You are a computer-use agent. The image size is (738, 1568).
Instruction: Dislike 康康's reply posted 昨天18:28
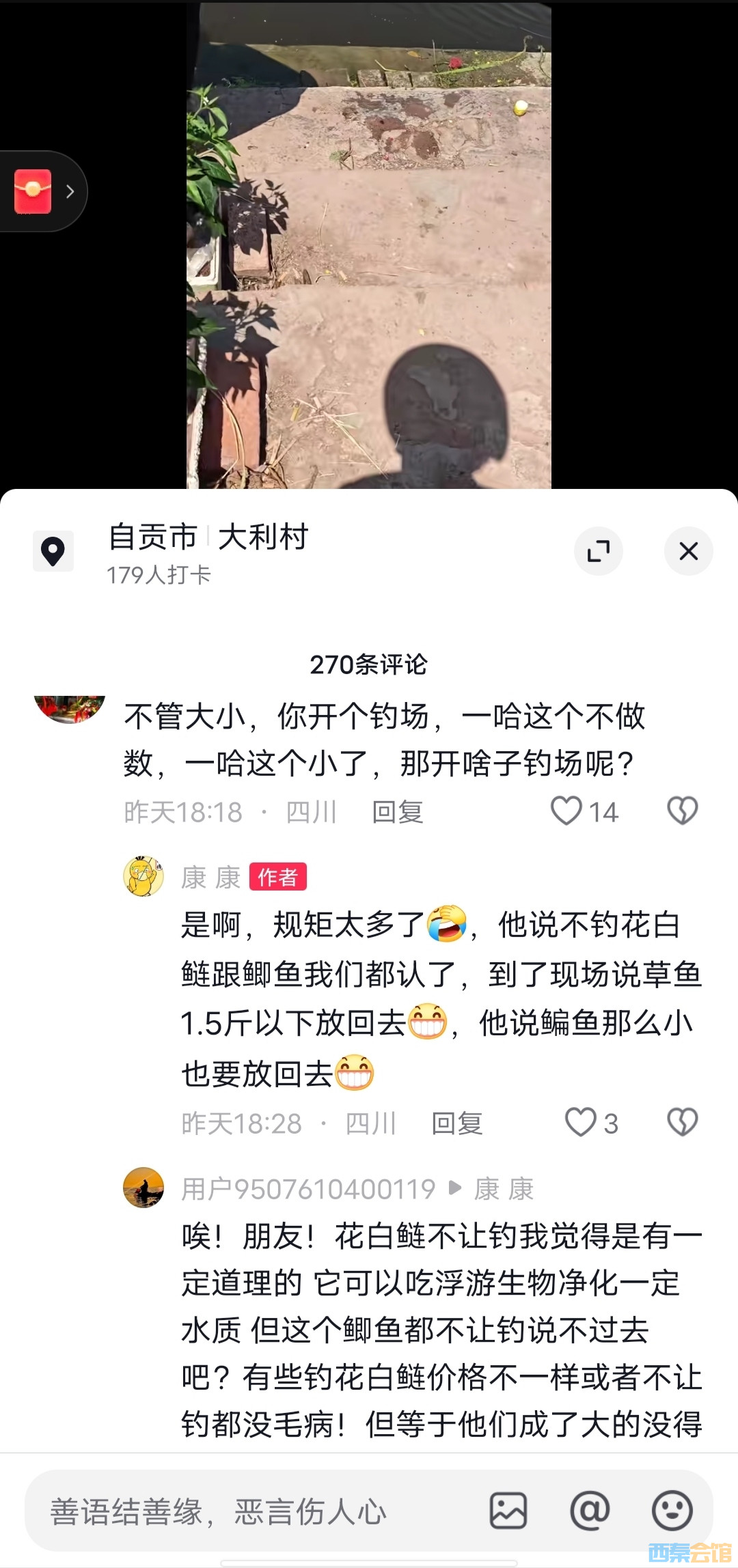[682, 1123]
